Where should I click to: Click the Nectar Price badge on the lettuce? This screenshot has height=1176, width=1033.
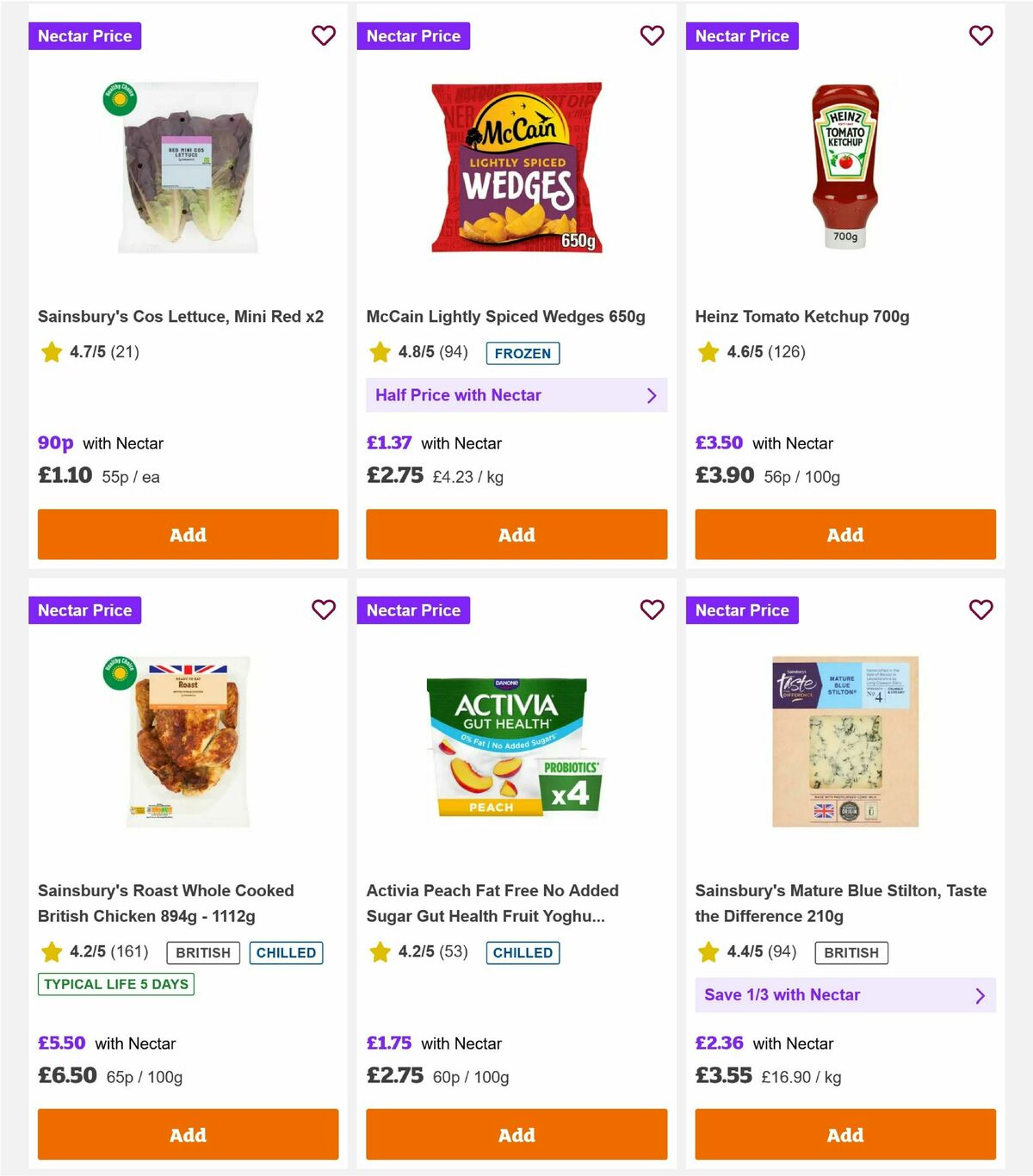click(x=84, y=35)
